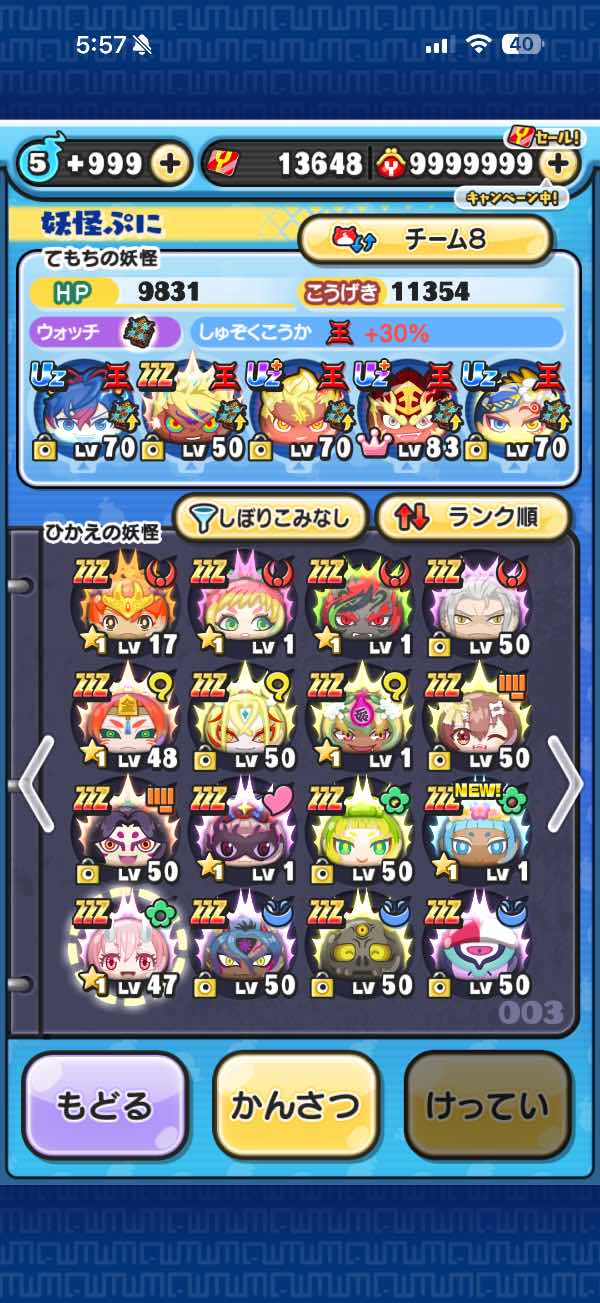This screenshot has height=1303, width=600.
Task: Tap the かんさつ observe button
Action: click(x=296, y=1105)
